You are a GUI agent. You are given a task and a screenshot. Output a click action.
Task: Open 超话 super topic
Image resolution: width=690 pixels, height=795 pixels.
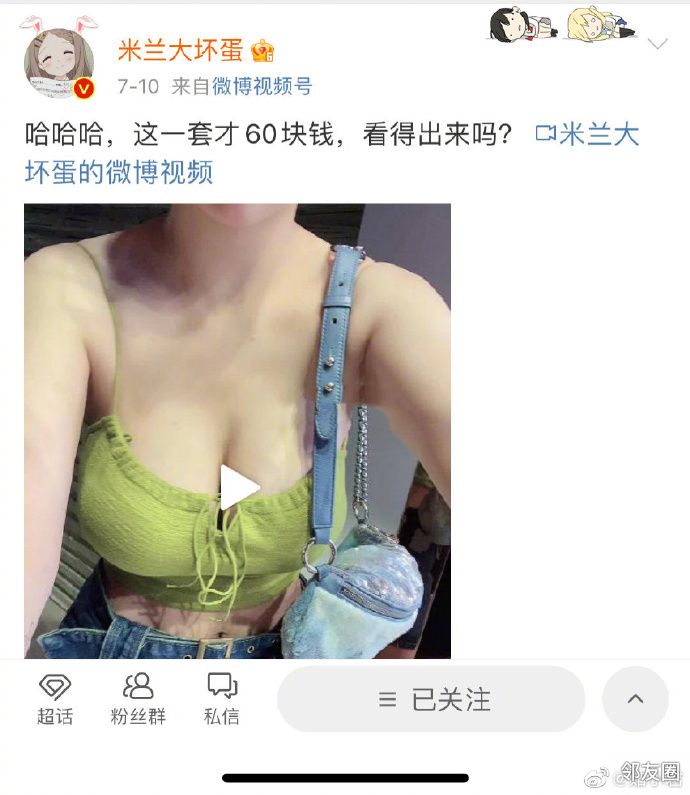[x=54, y=698]
